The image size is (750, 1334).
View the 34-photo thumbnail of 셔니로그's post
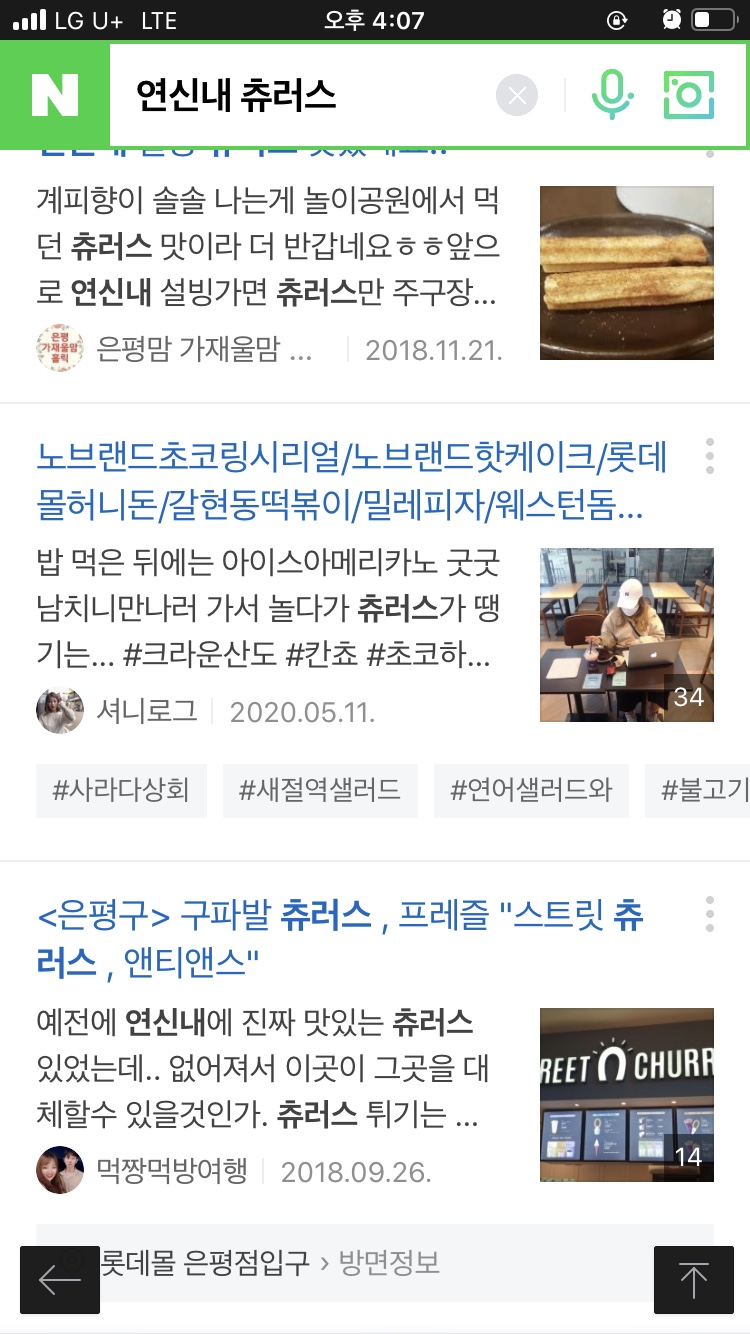click(626, 634)
